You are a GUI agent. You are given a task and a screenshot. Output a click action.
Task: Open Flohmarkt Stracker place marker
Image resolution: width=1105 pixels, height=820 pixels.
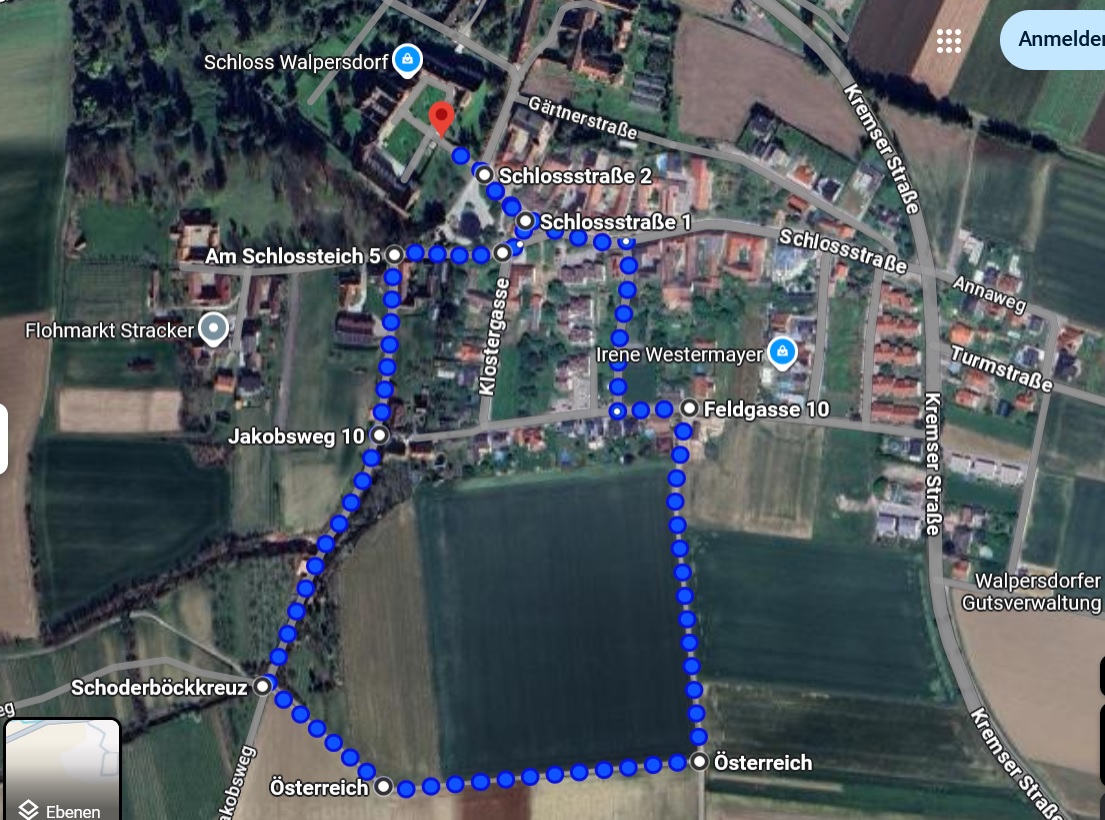(x=212, y=327)
